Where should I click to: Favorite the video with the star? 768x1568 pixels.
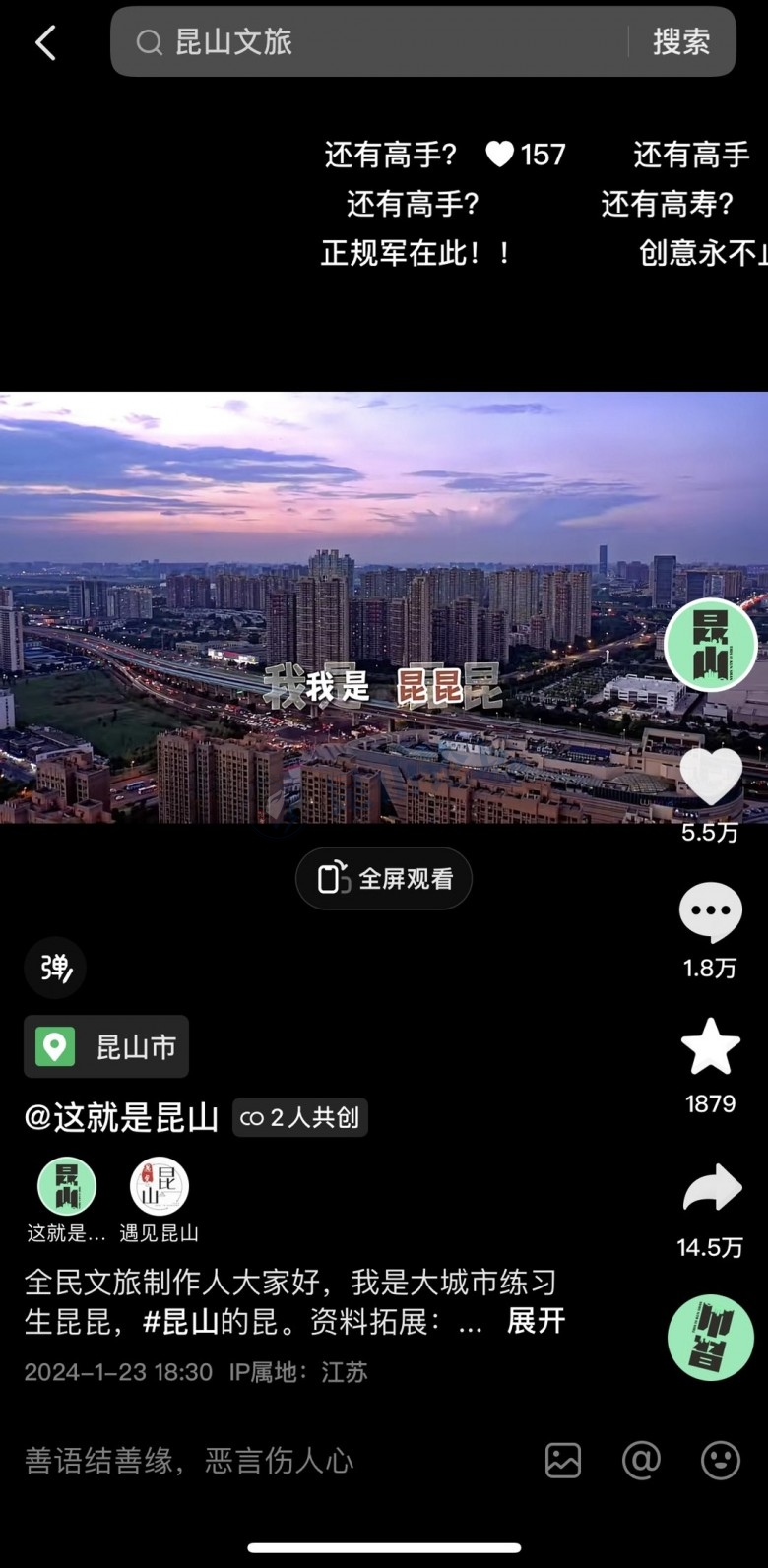tap(710, 1047)
